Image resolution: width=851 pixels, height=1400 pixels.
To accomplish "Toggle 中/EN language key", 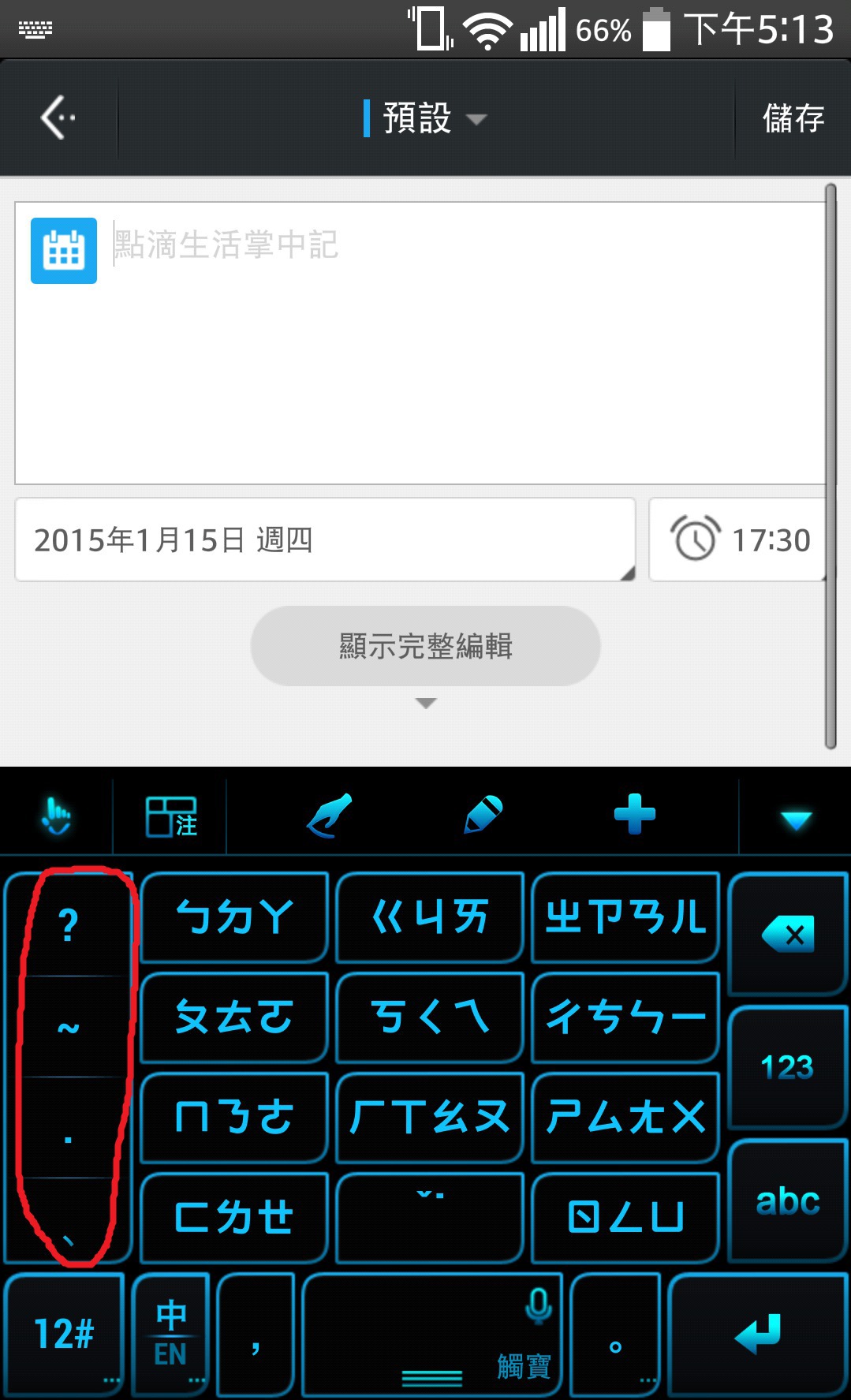I will [171, 1335].
